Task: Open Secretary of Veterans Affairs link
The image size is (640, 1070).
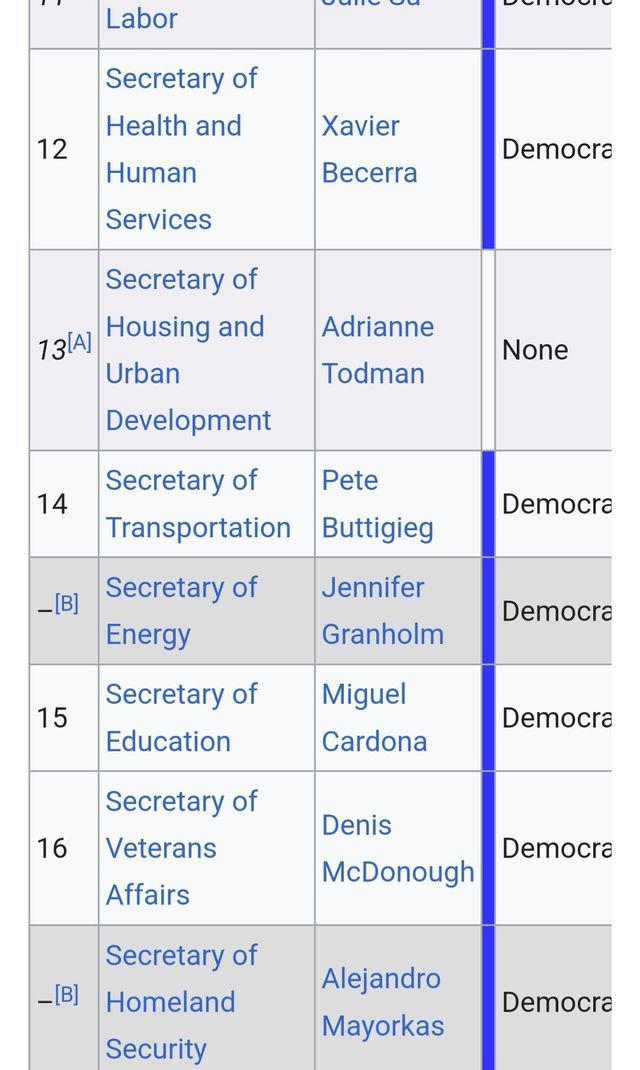Action: (181, 848)
